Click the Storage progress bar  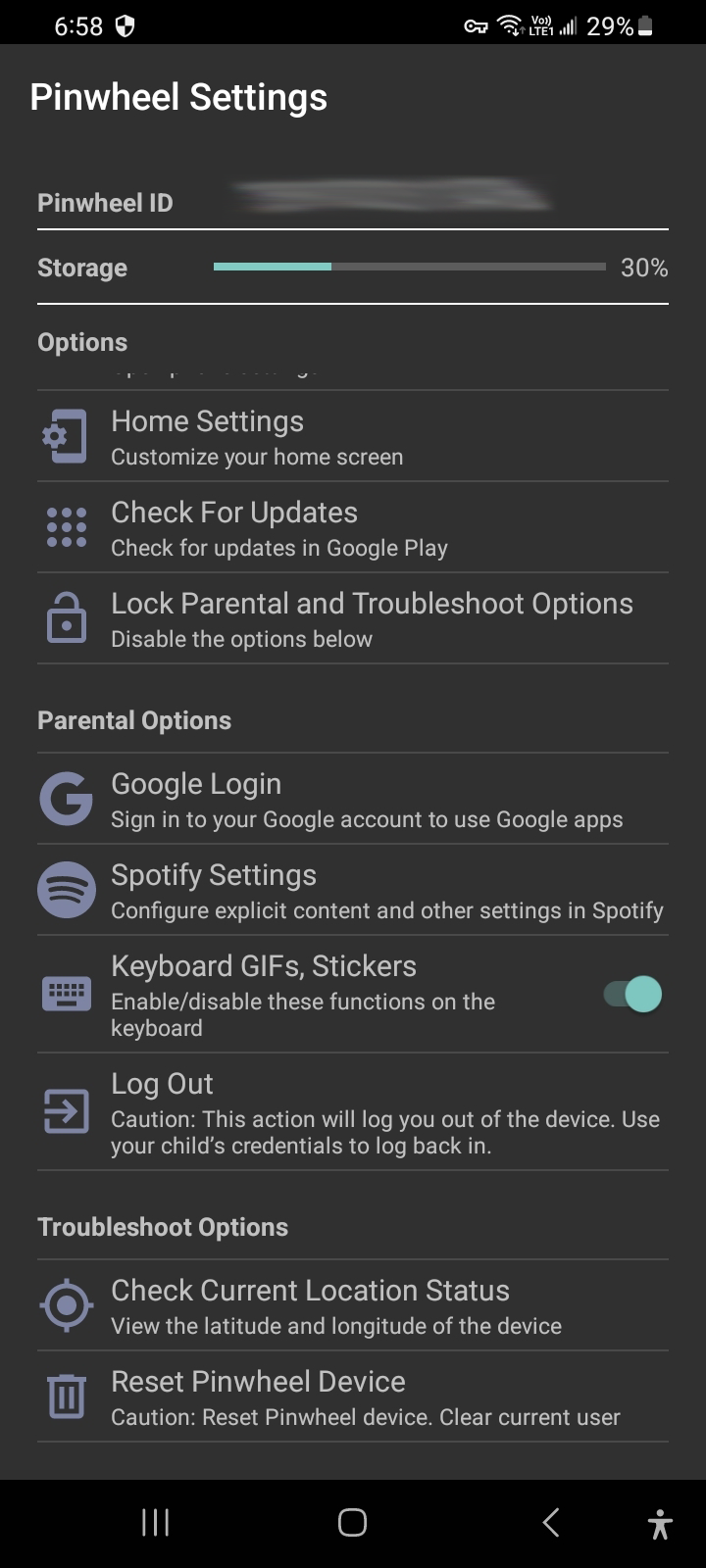(x=410, y=267)
